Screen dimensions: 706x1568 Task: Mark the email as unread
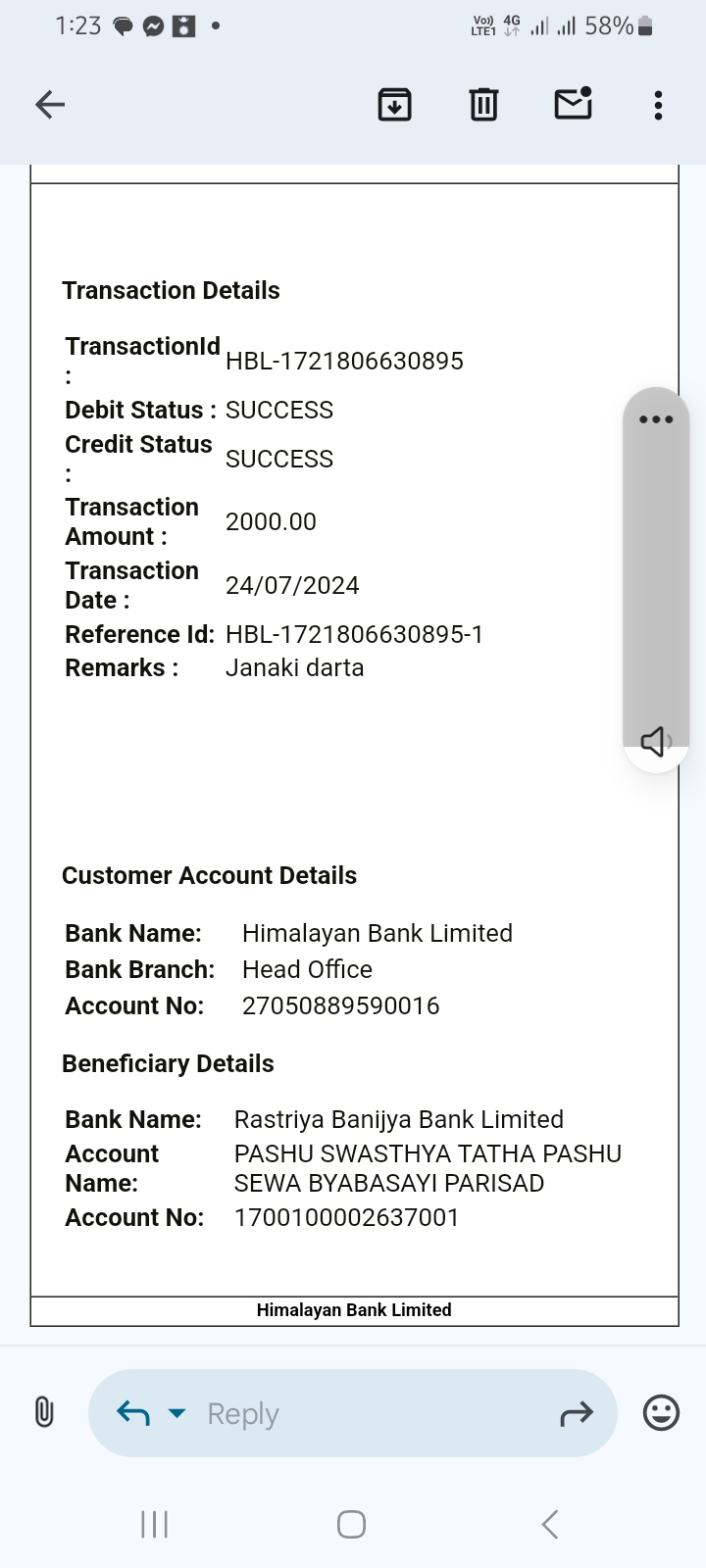(573, 103)
